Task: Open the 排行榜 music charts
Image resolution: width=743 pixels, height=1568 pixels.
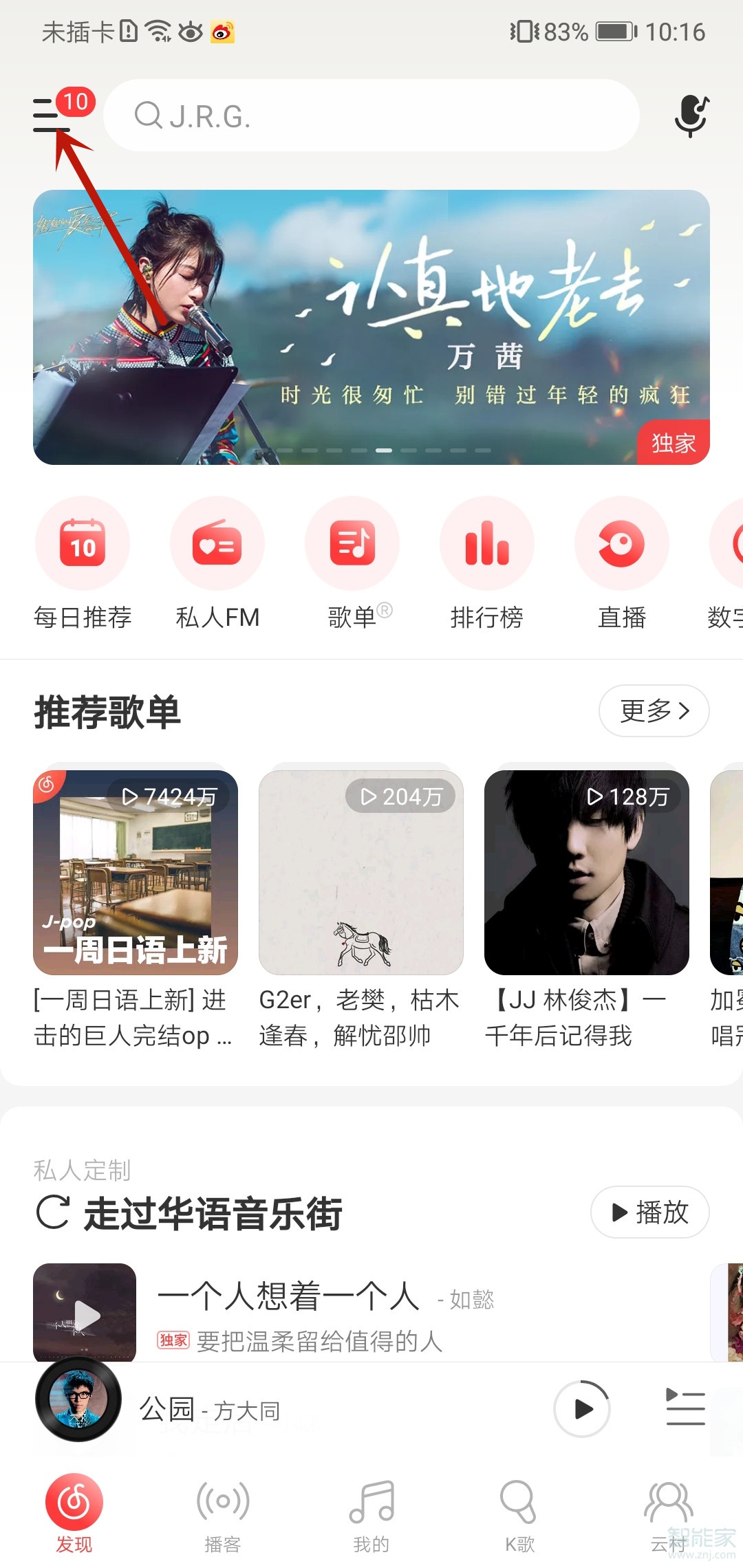Action: coord(486,543)
